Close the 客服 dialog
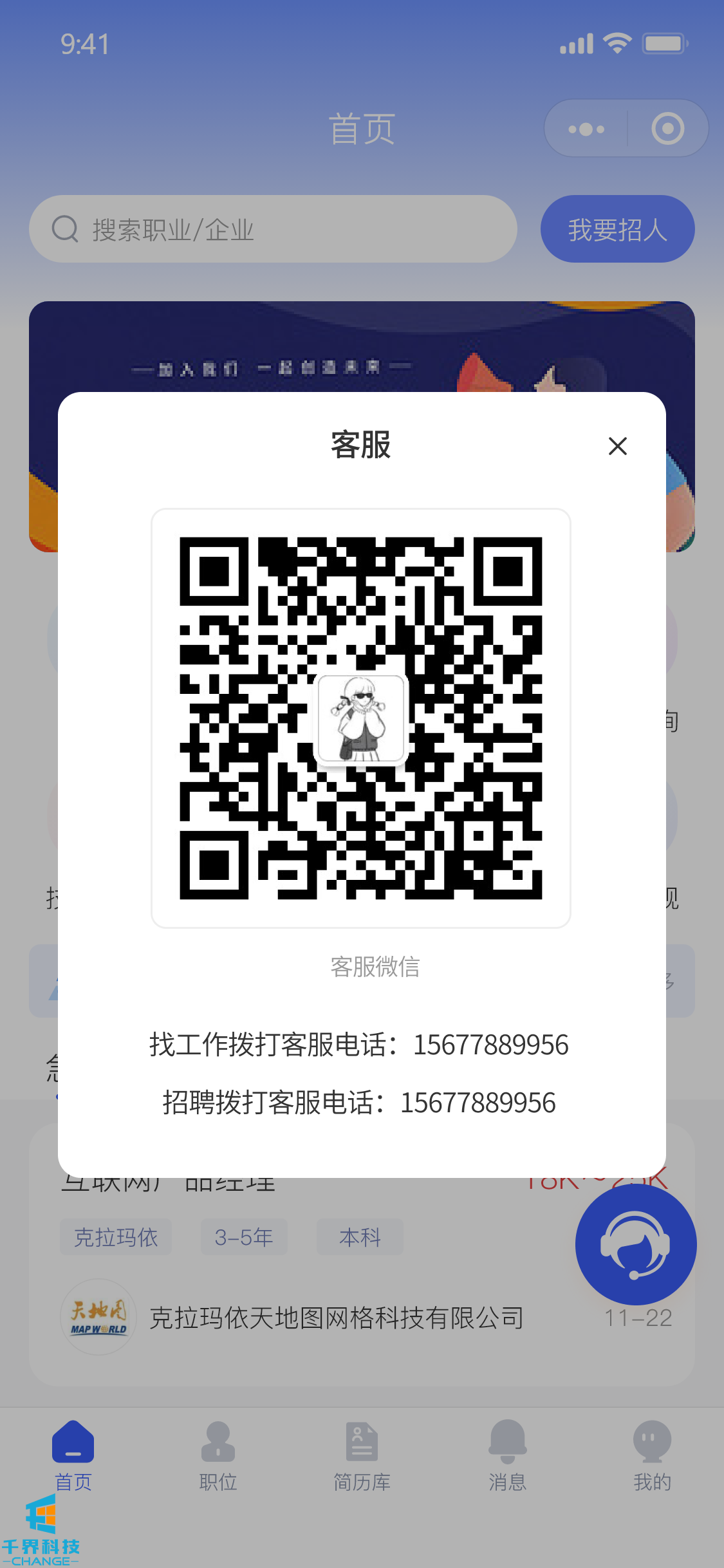Screen dimensions: 724x1568 point(617,446)
